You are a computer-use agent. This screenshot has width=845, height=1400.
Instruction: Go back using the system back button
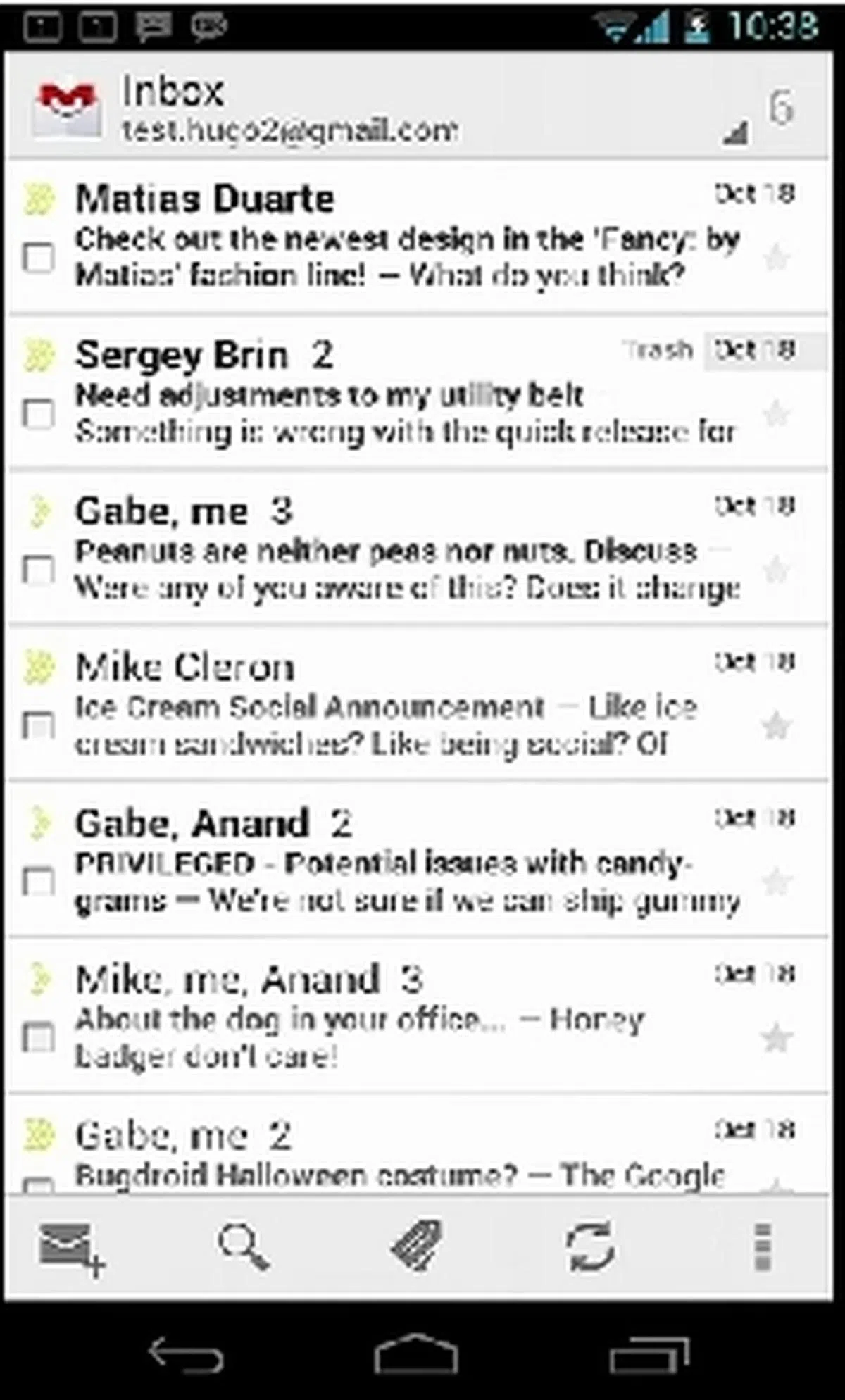185,1354
